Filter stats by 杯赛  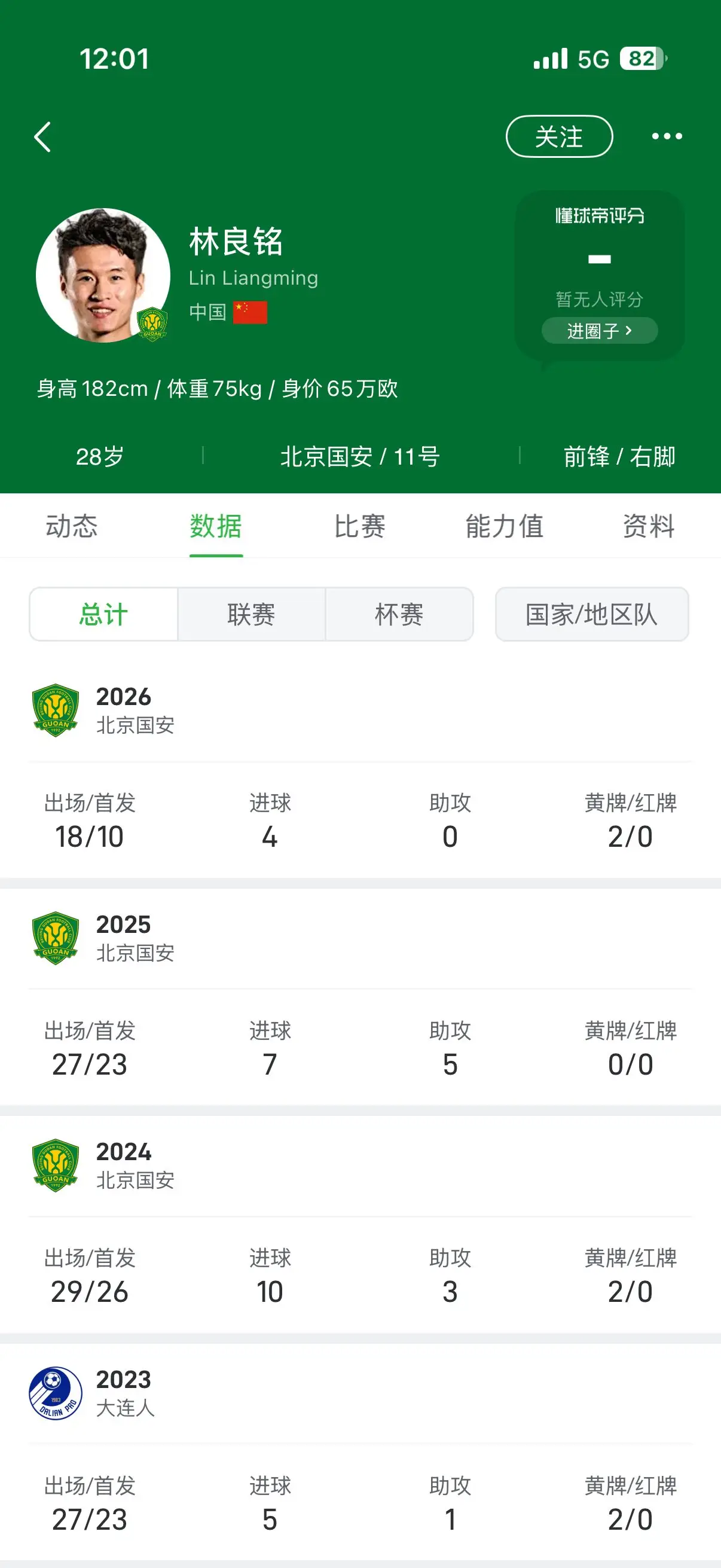[399, 614]
